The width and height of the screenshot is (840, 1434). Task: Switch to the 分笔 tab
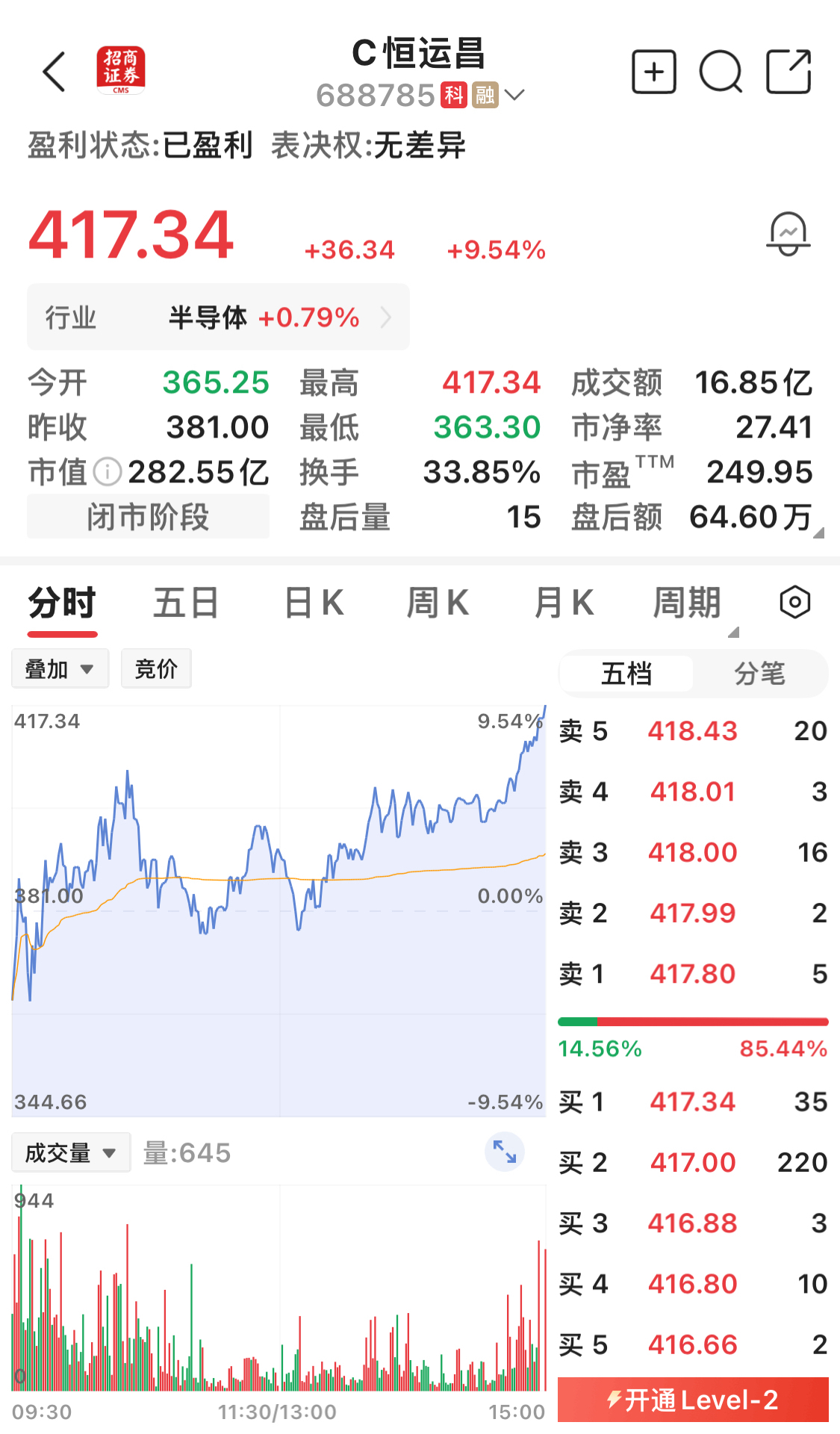759,674
